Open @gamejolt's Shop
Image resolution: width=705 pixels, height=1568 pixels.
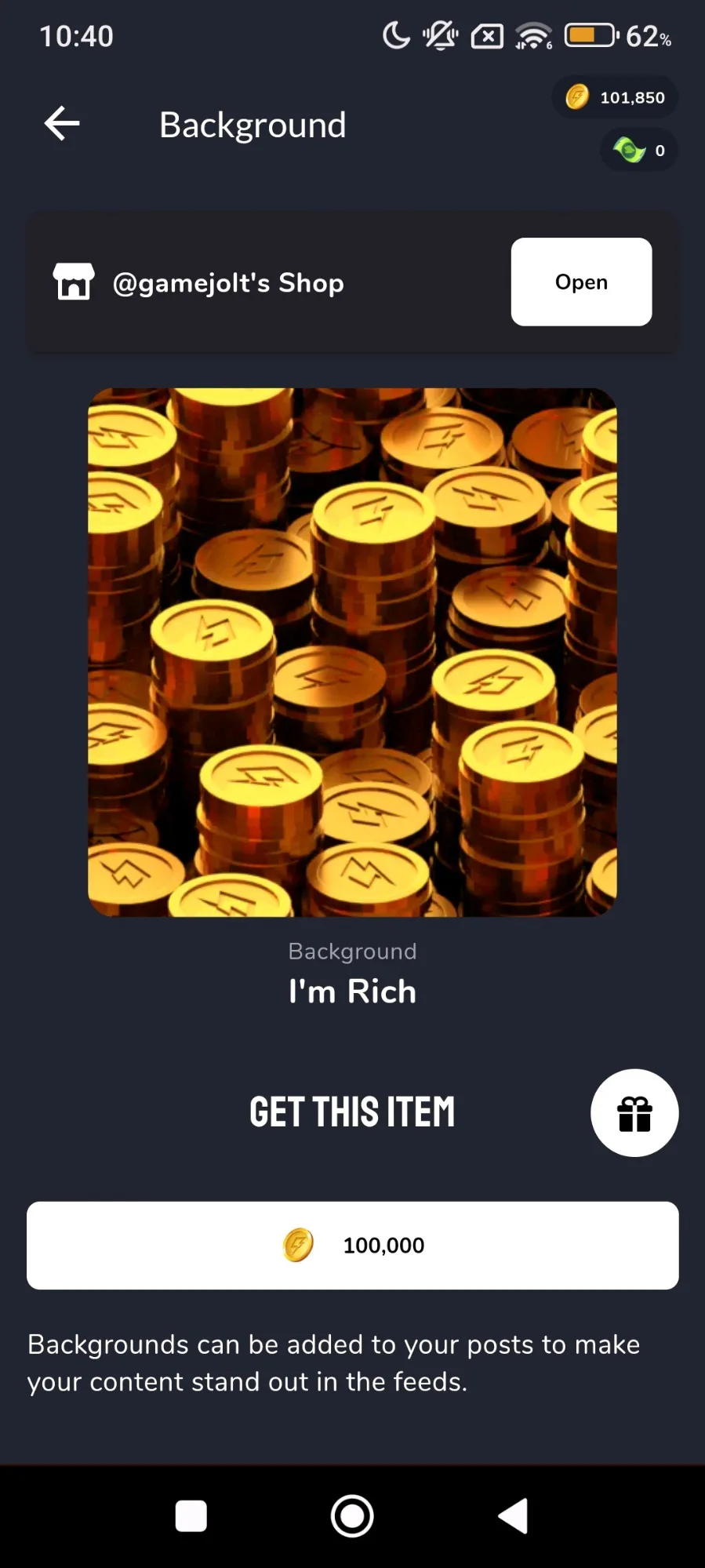tap(580, 282)
